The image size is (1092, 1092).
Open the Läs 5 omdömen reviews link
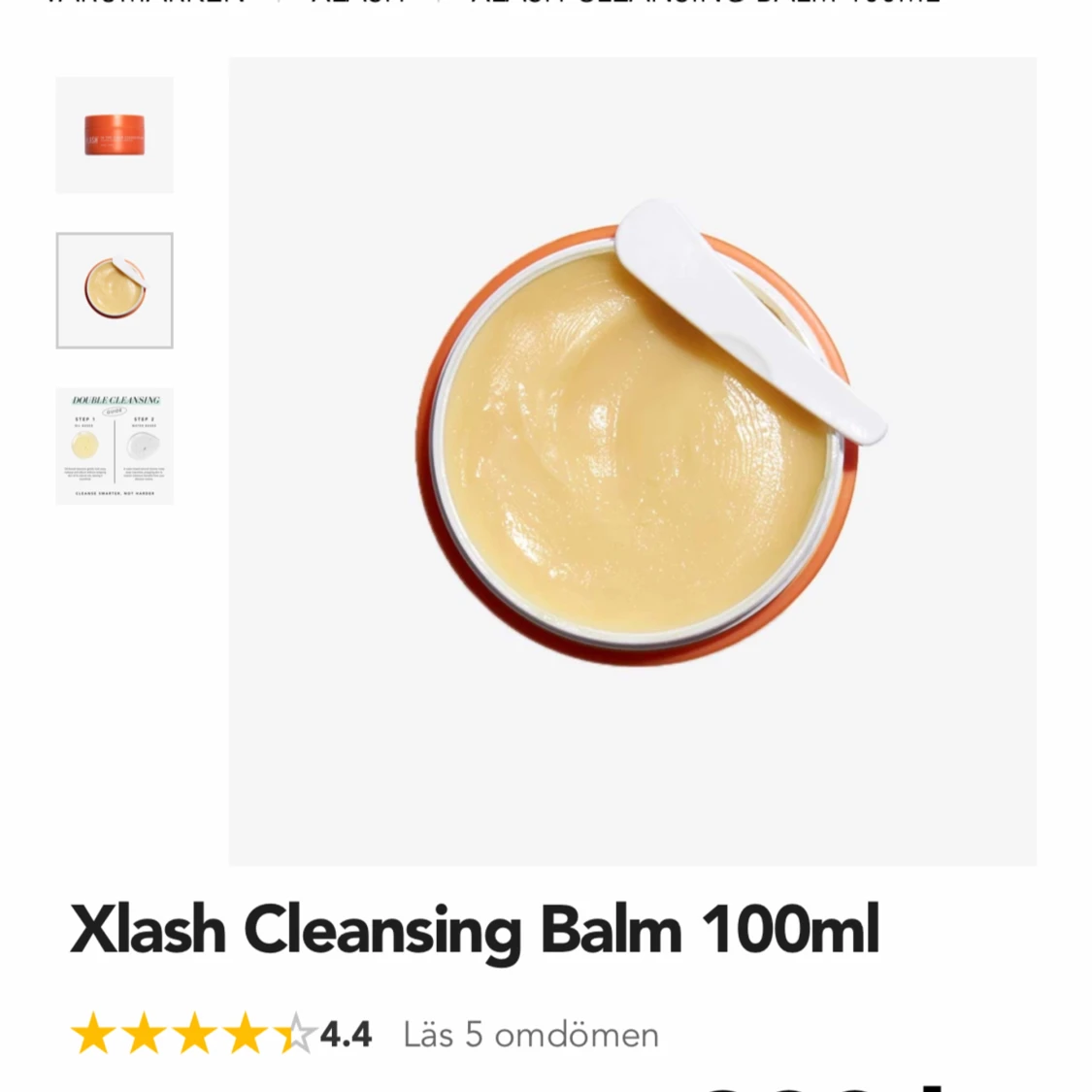coord(531,1035)
